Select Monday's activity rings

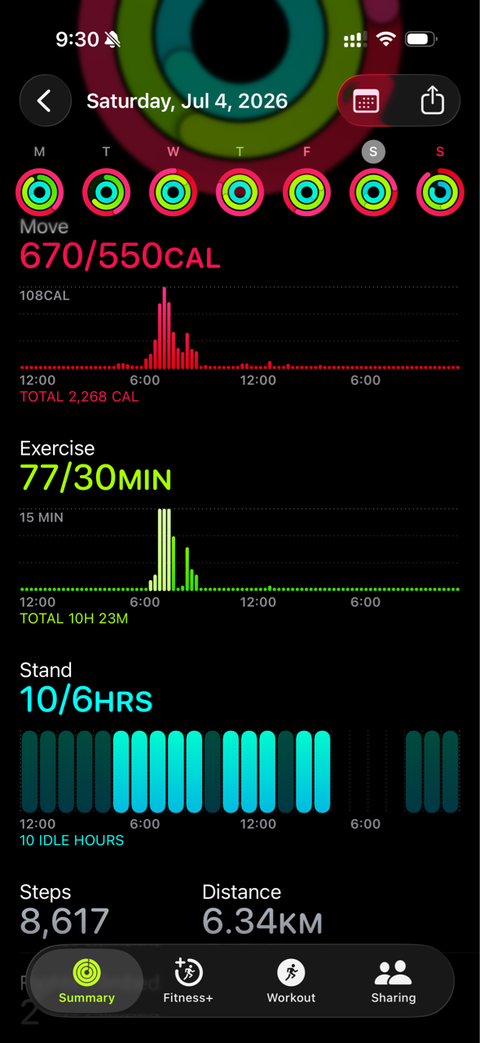(x=40, y=192)
